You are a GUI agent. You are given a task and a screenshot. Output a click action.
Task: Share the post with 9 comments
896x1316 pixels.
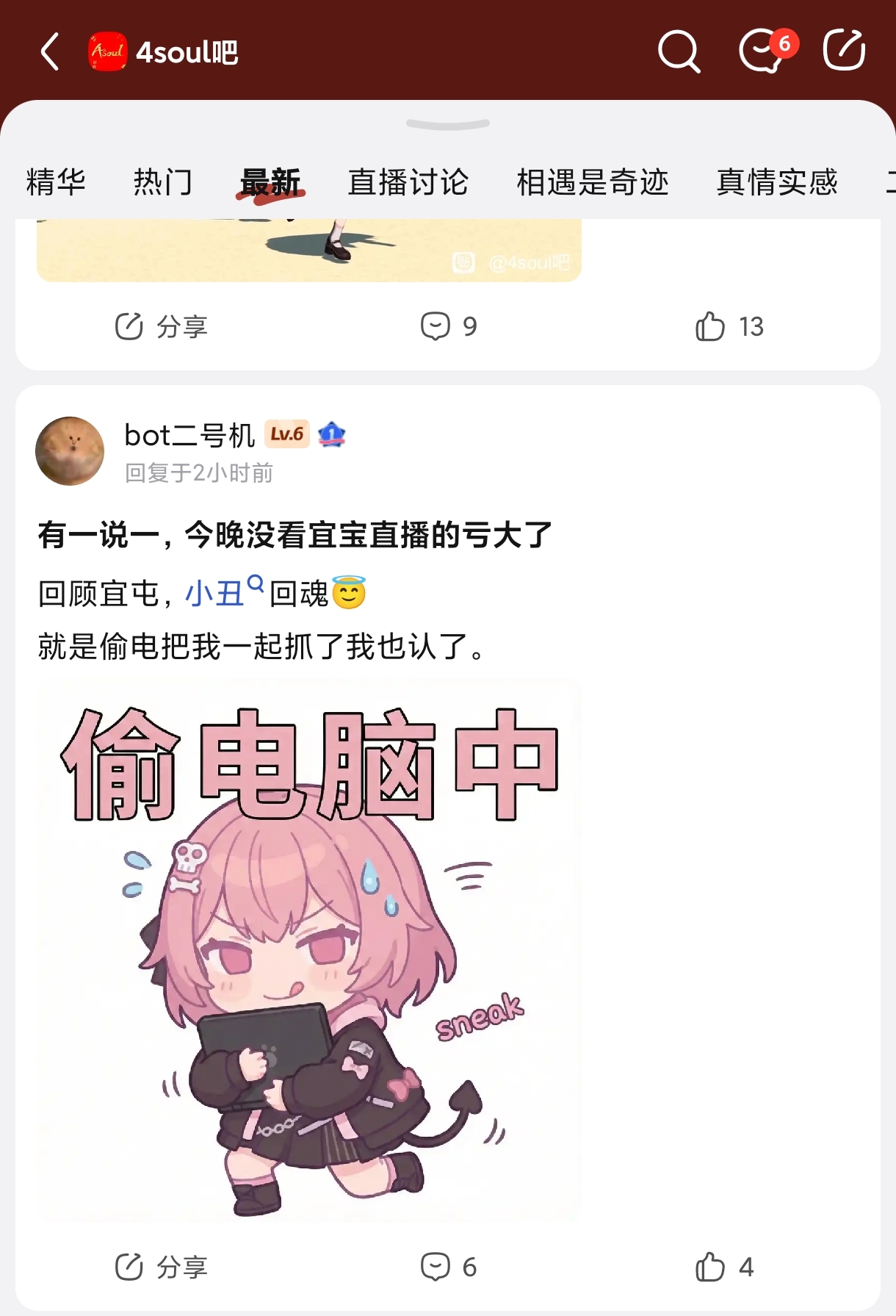click(162, 326)
